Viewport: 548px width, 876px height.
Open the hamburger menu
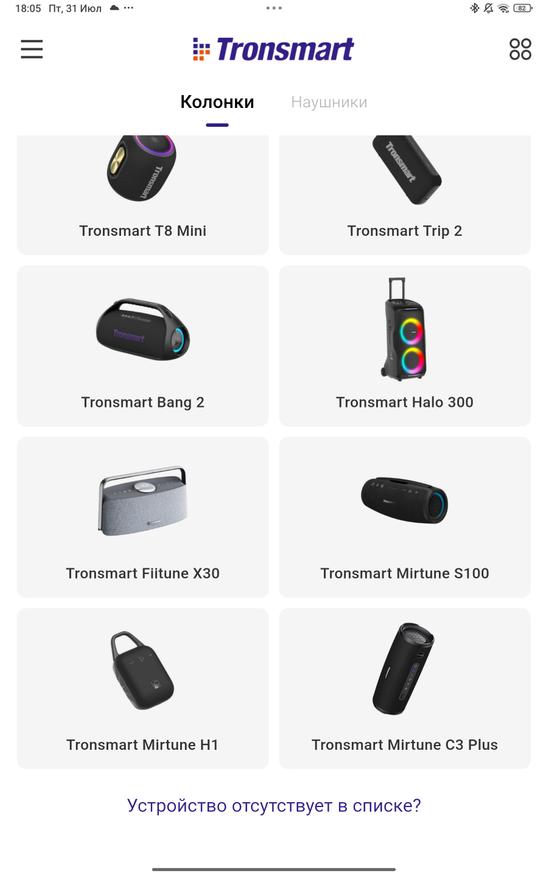point(32,49)
